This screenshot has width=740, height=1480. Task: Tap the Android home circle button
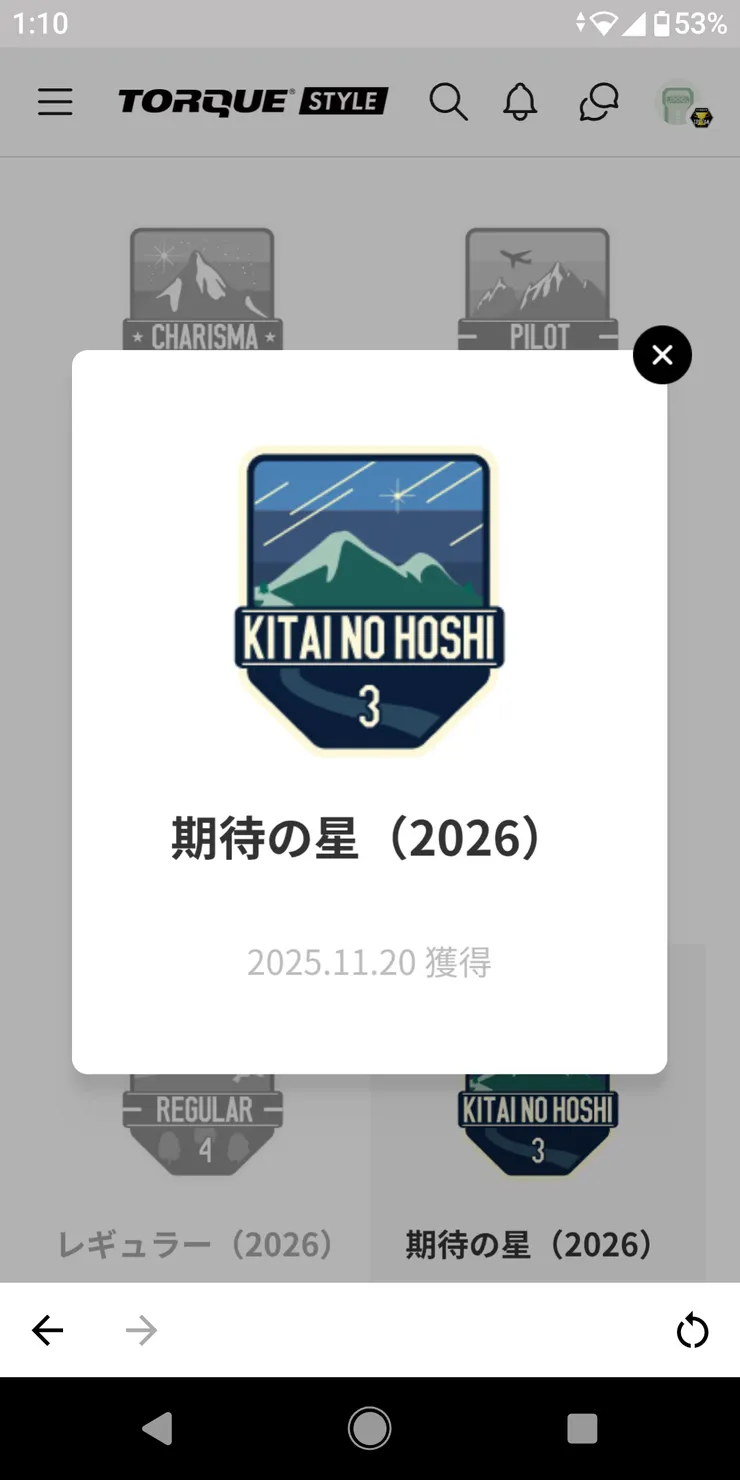369,1428
